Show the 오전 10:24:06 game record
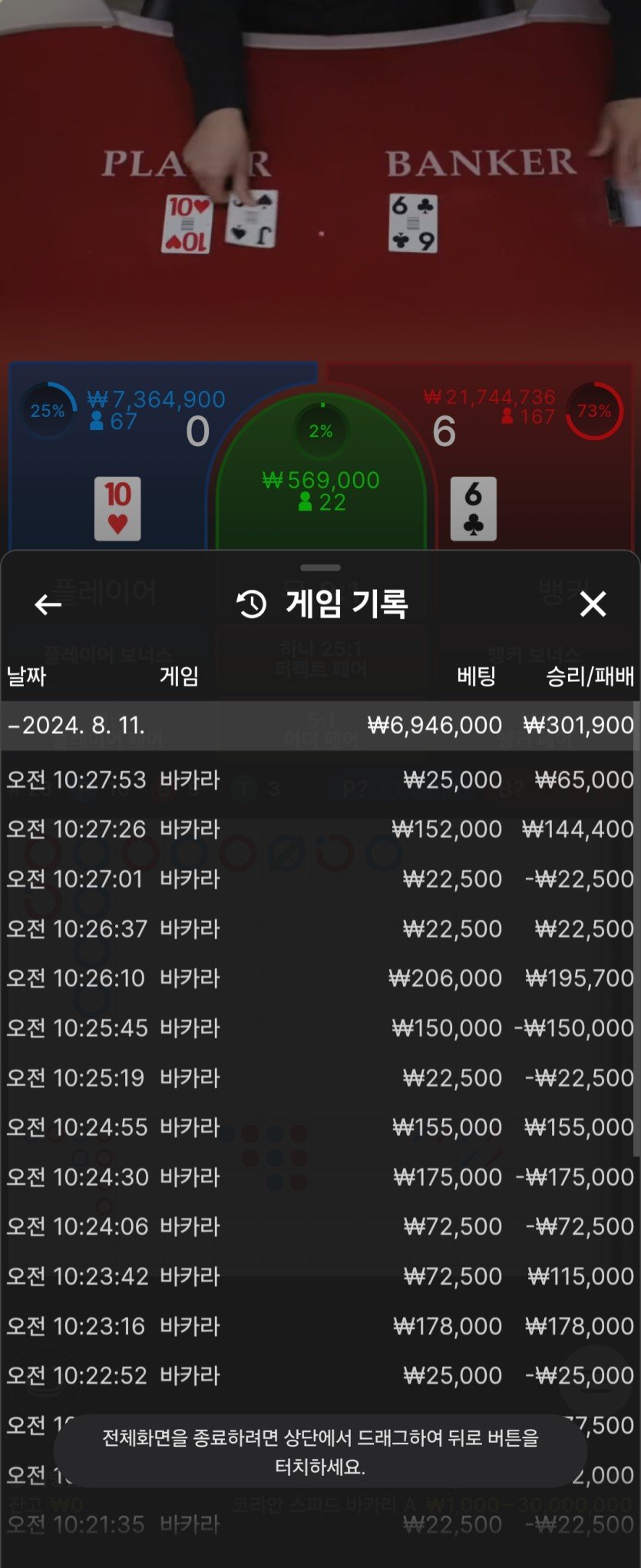Image resolution: width=641 pixels, height=1568 pixels. click(x=320, y=1226)
